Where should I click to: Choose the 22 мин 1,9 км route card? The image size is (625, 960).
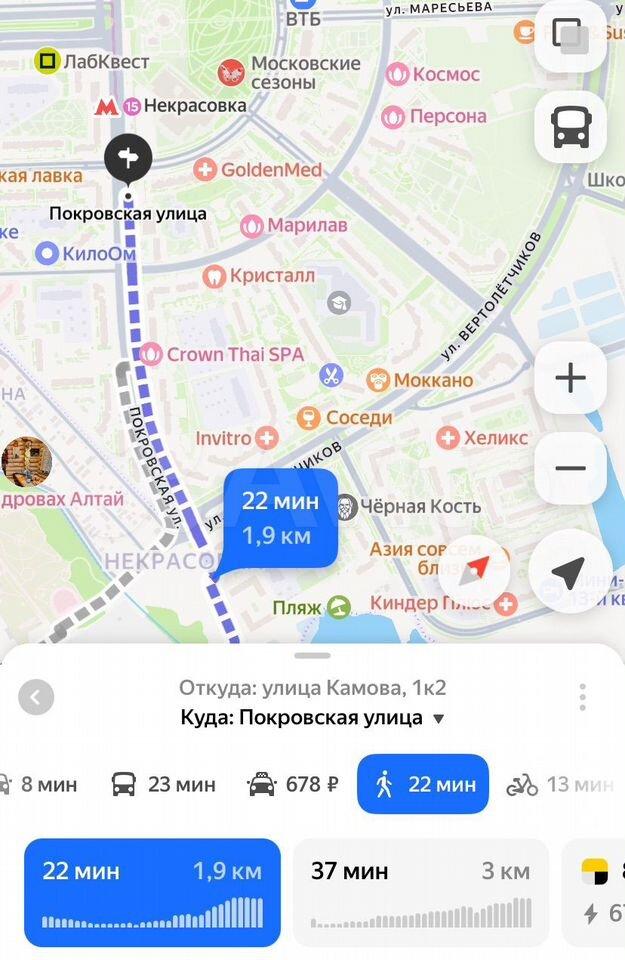152,892
